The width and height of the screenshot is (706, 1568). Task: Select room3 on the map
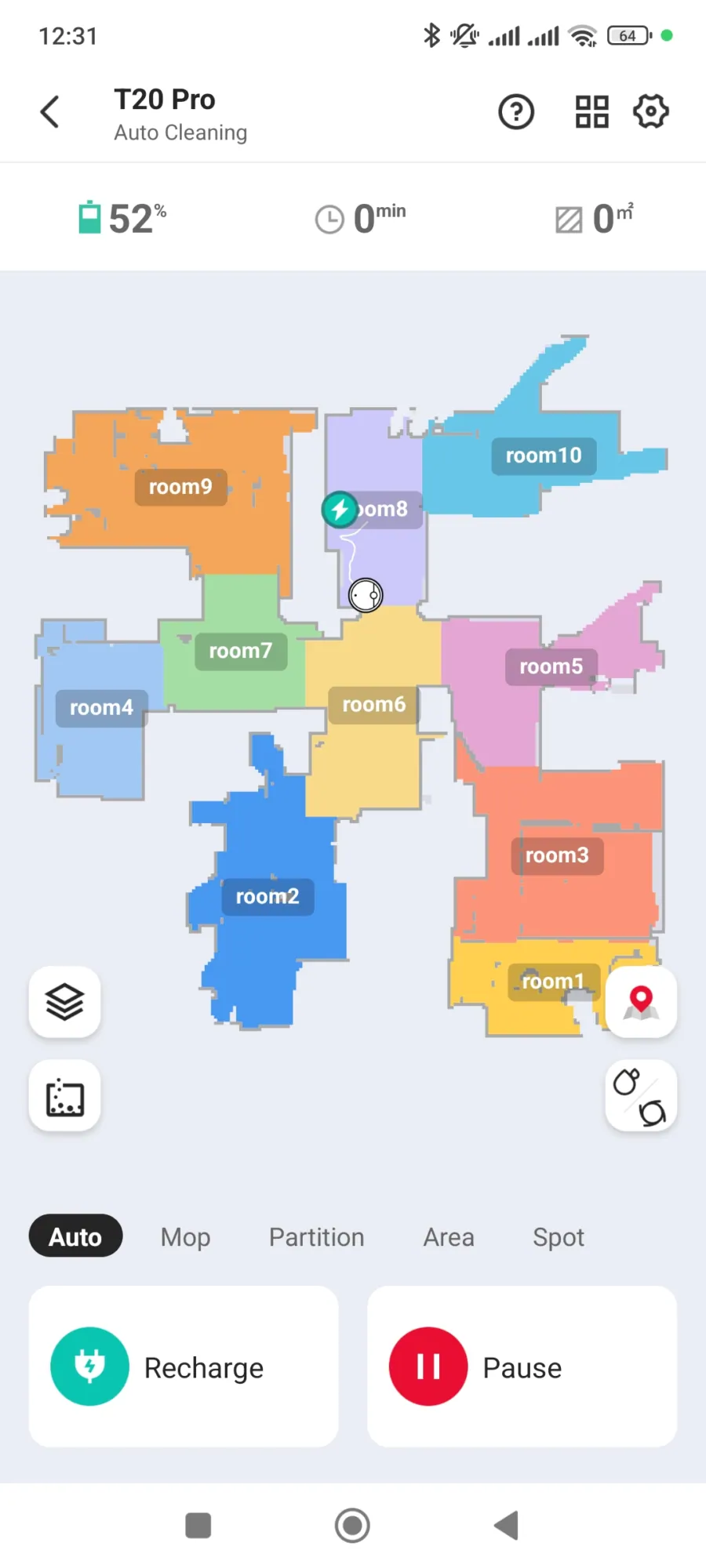click(x=556, y=855)
